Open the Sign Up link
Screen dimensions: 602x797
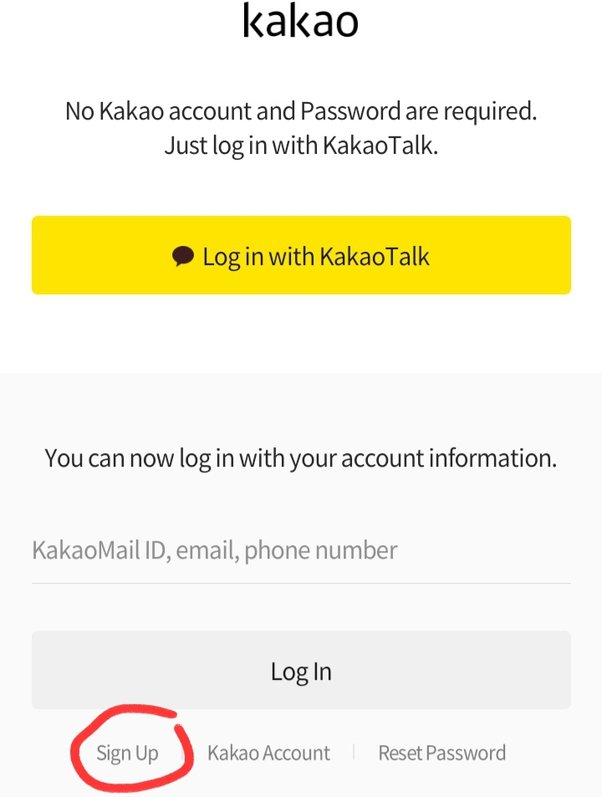tap(128, 753)
